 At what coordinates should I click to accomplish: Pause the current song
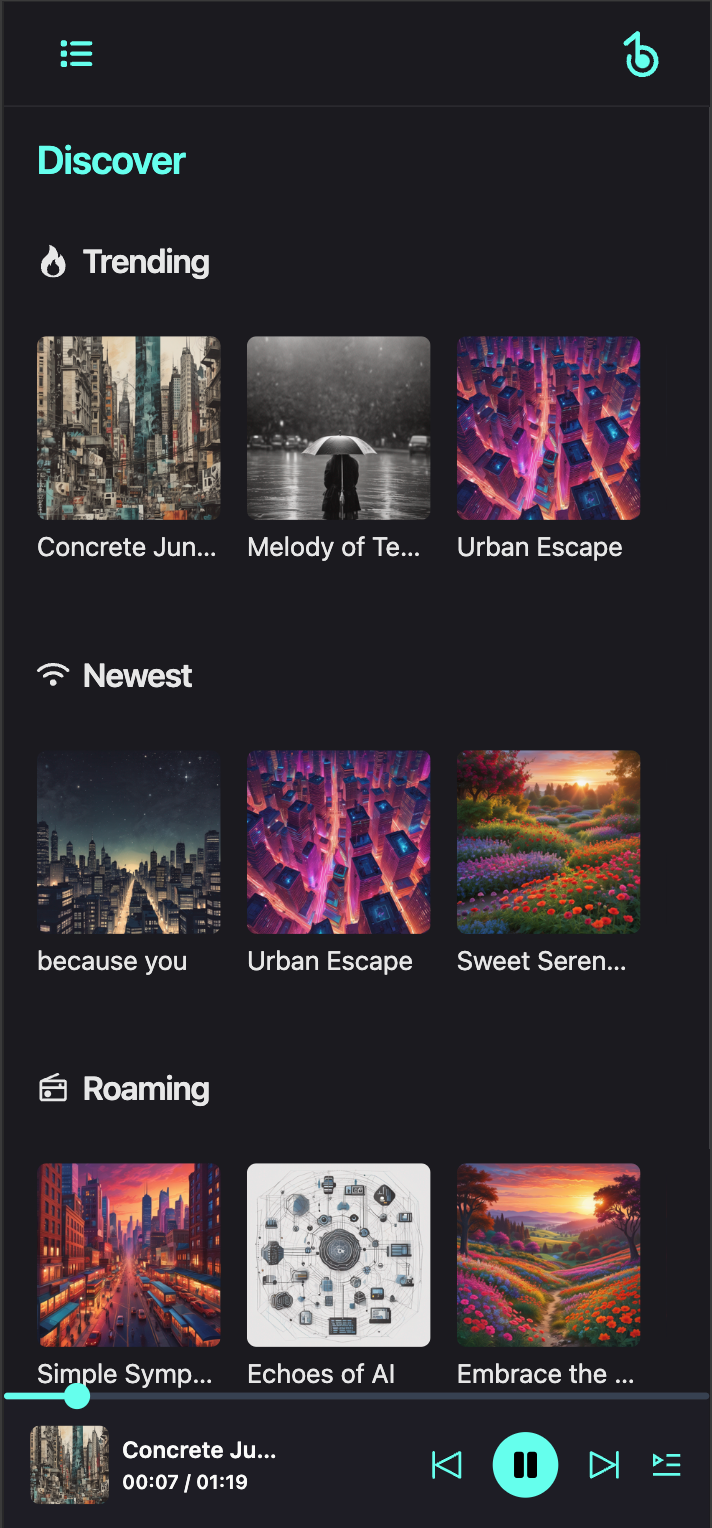(x=525, y=1465)
